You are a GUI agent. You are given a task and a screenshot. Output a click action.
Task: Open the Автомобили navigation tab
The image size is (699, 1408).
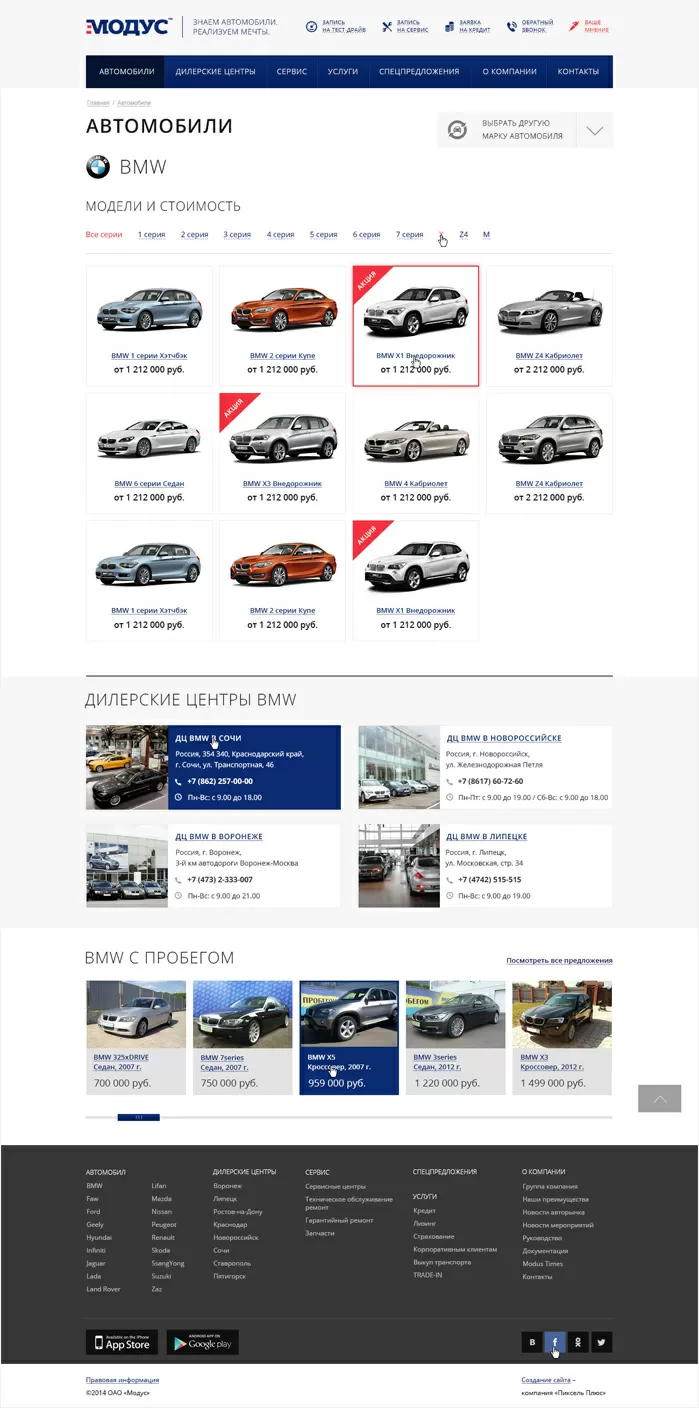[x=126, y=72]
